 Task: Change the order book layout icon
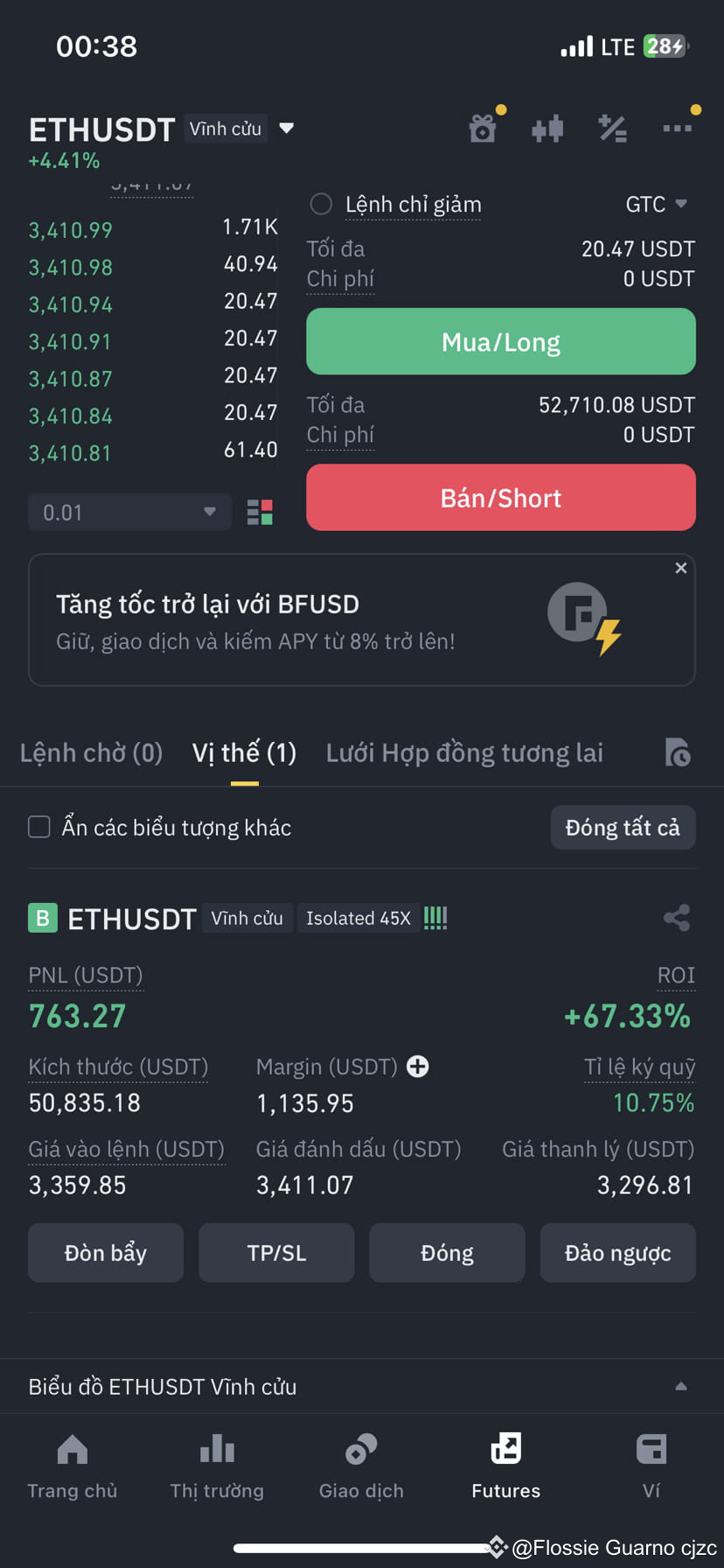(x=260, y=512)
